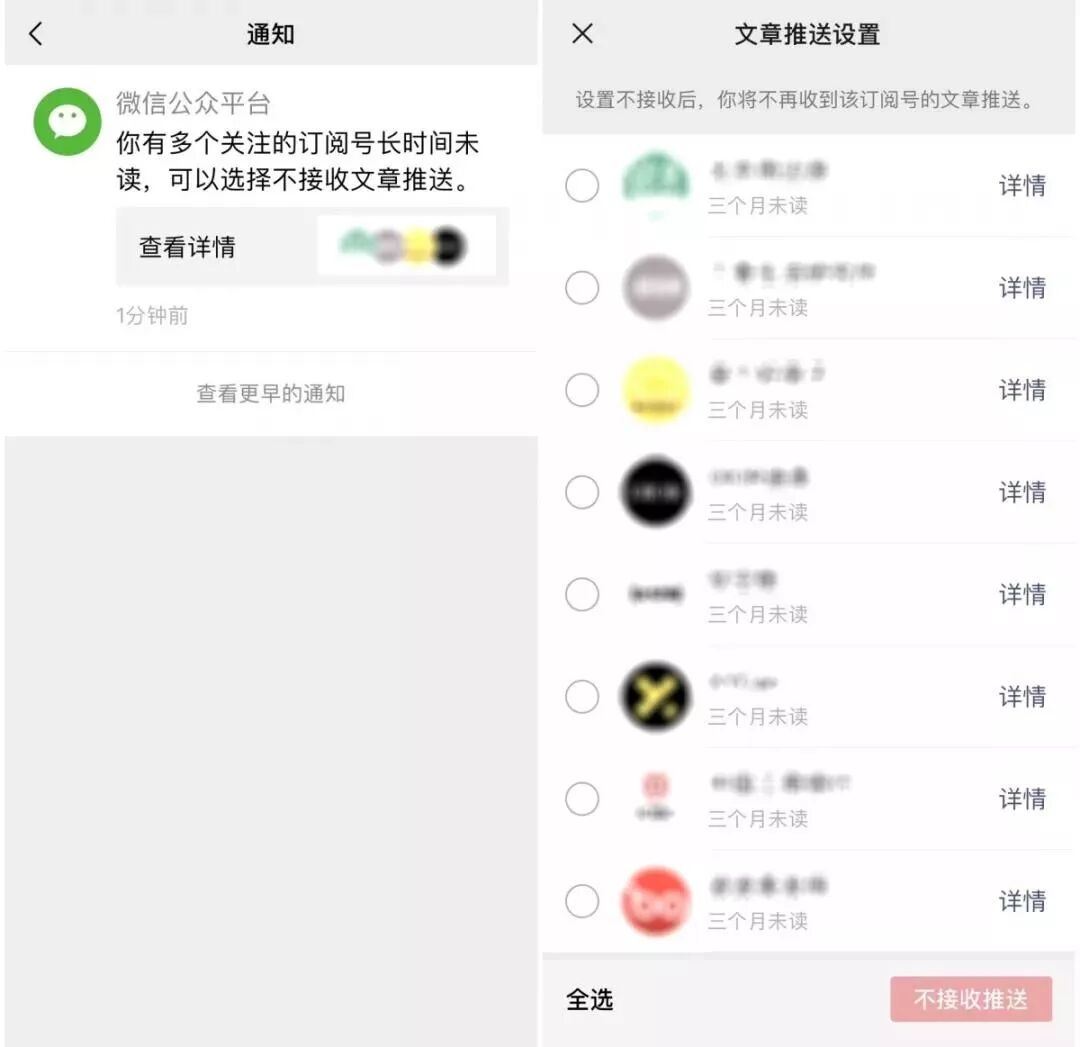
Task: Tap 查看更早的通知
Action: [270, 393]
